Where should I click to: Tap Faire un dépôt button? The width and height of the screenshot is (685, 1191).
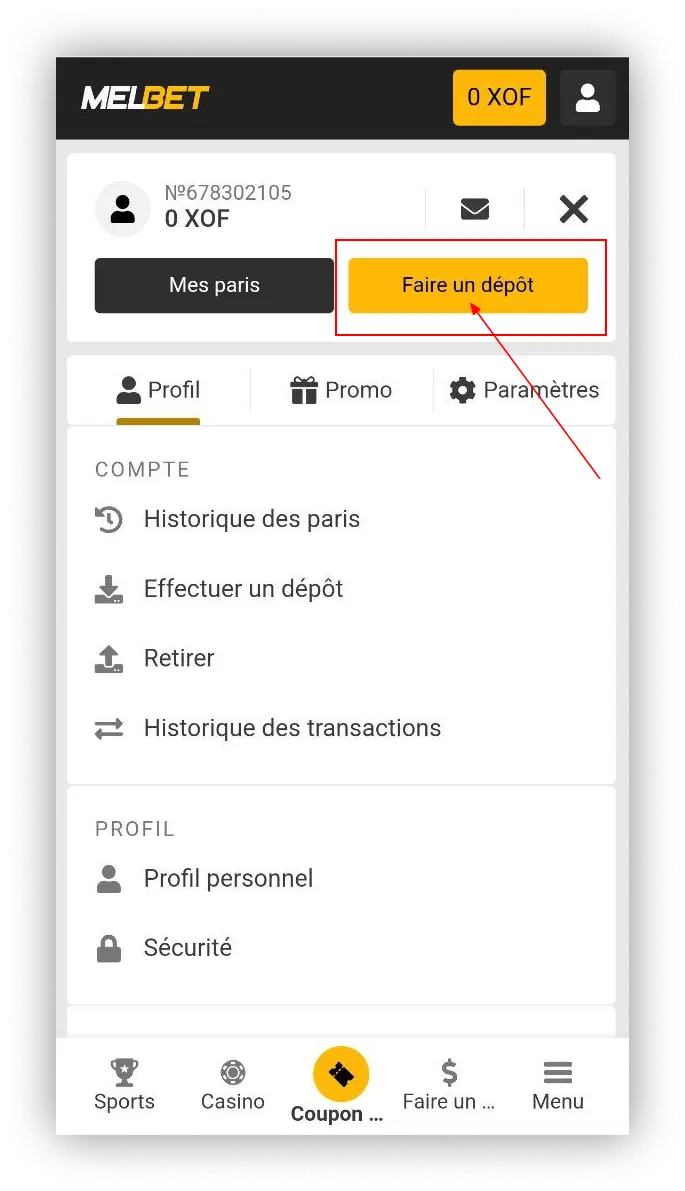coord(468,285)
